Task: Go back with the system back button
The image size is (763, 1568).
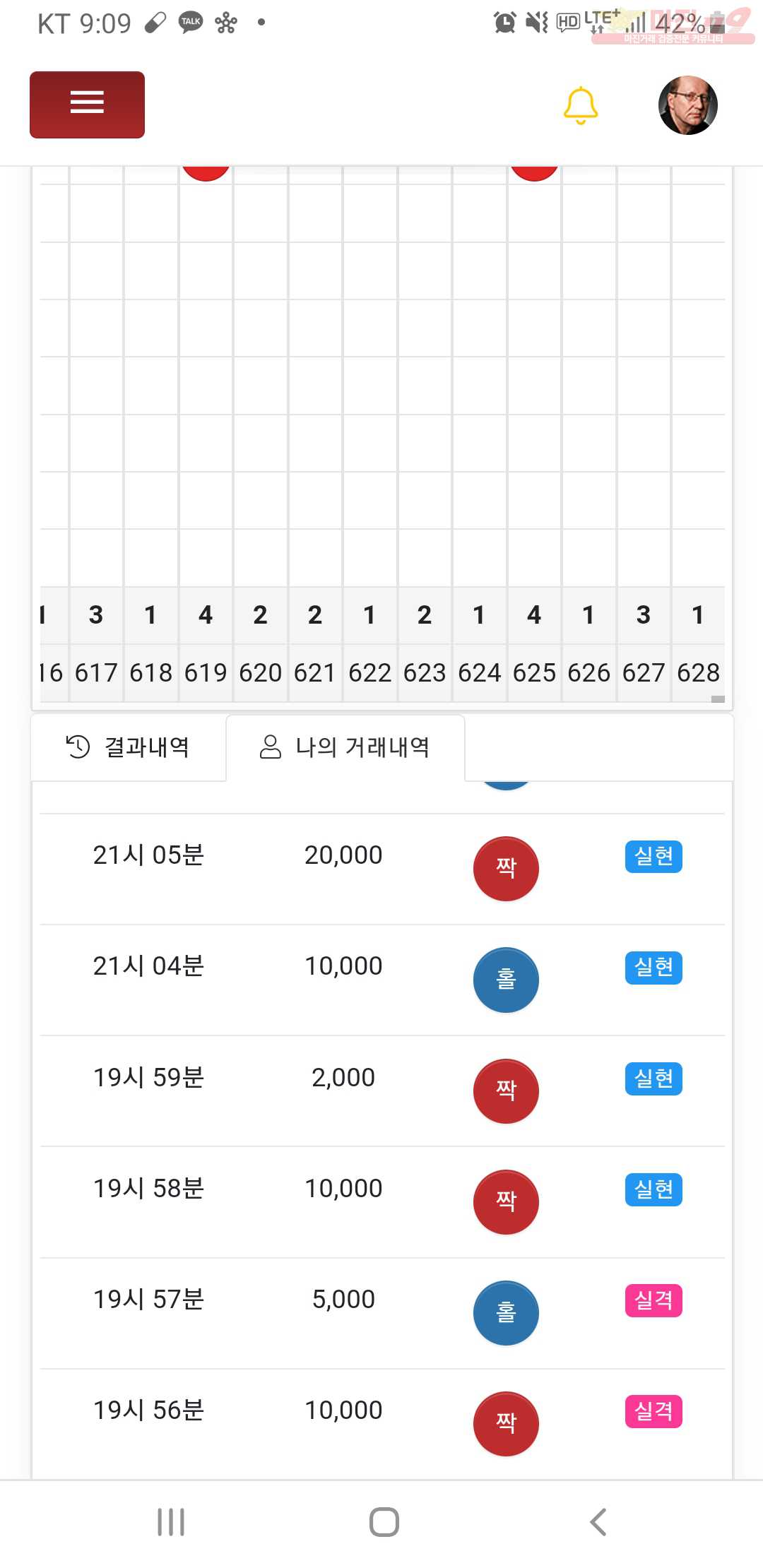Action: tap(598, 1522)
